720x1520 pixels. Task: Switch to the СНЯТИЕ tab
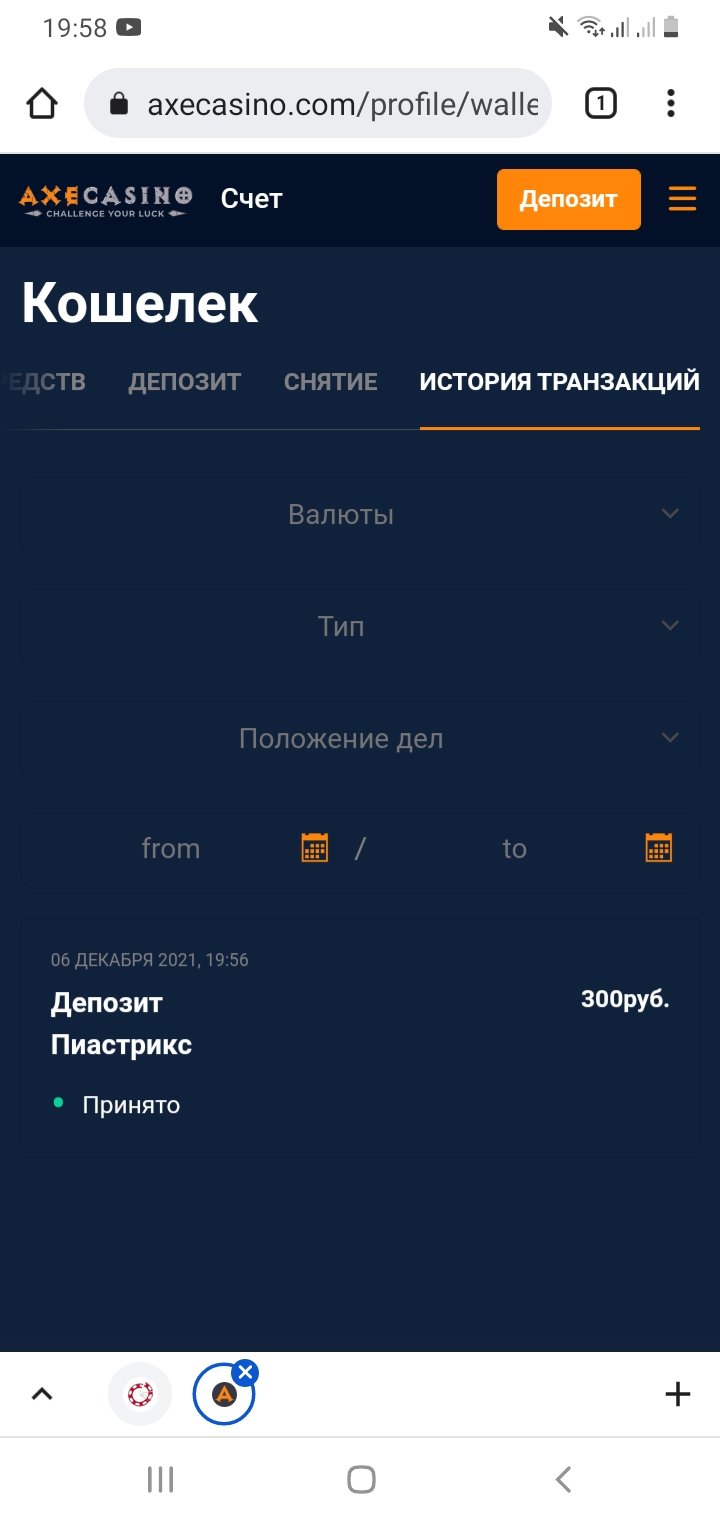click(x=331, y=382)
